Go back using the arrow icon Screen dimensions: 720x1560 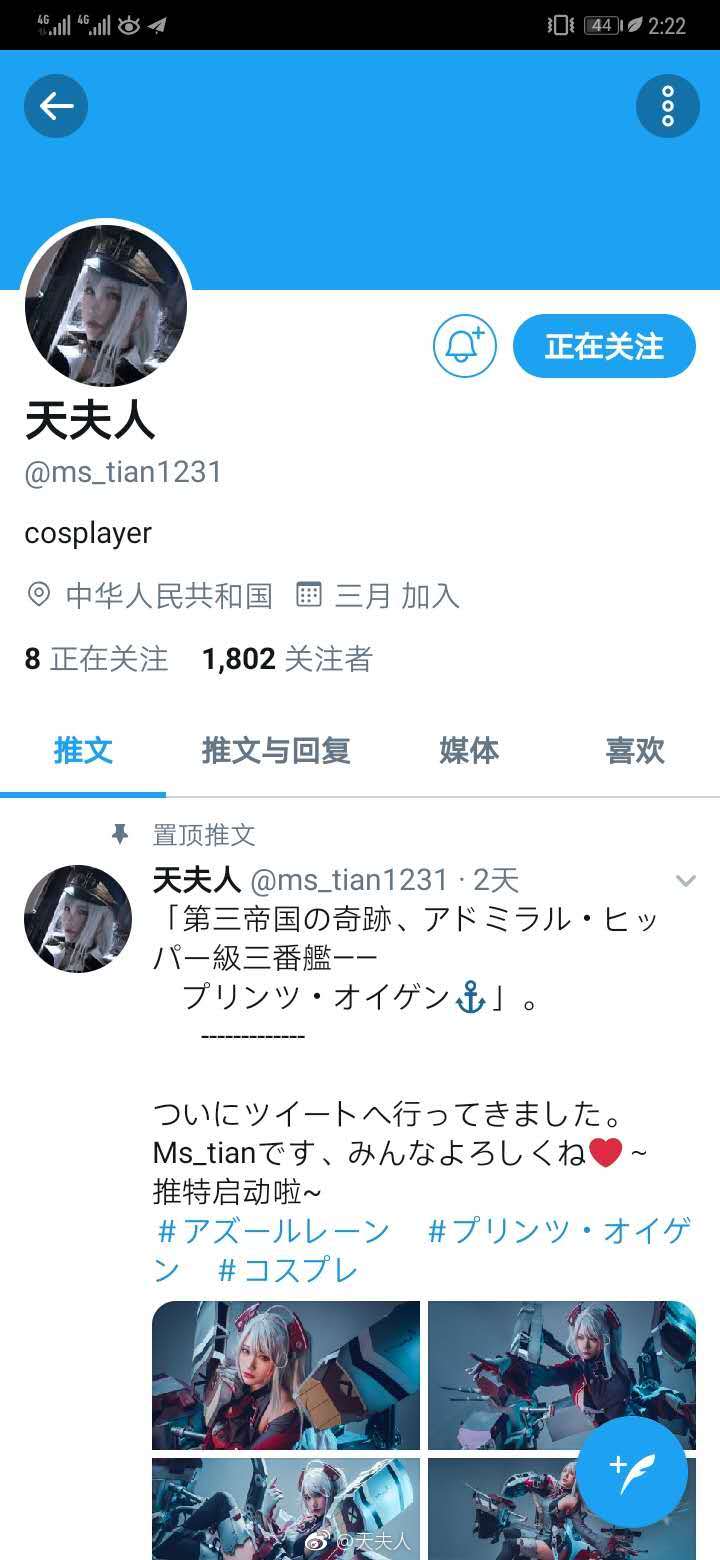coord(56,106)
